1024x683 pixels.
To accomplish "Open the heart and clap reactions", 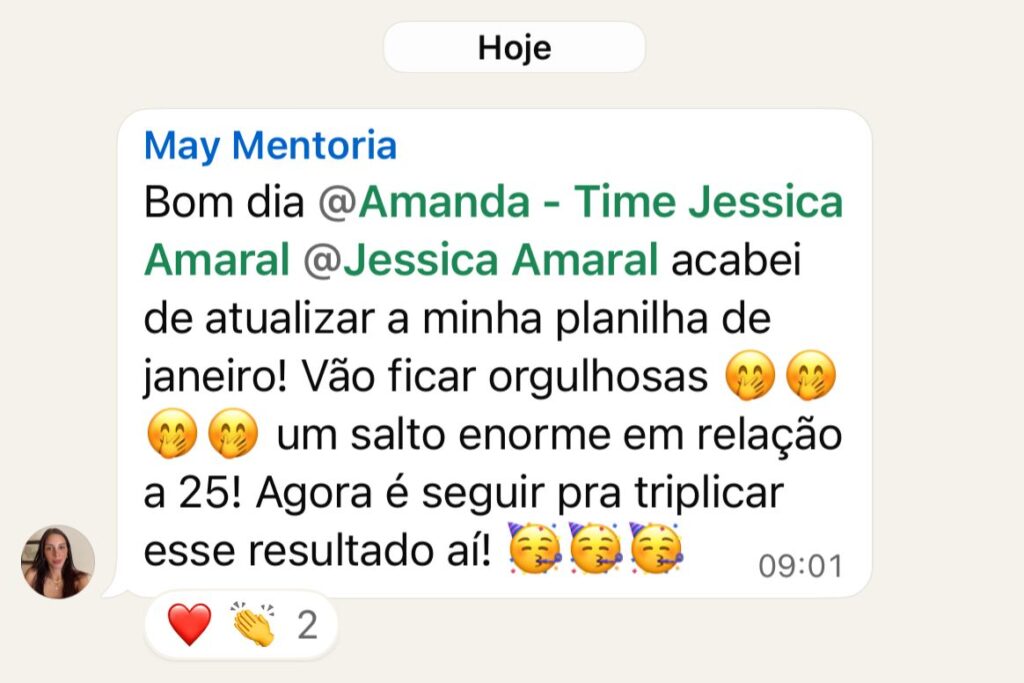I will [x=241, y=625].
